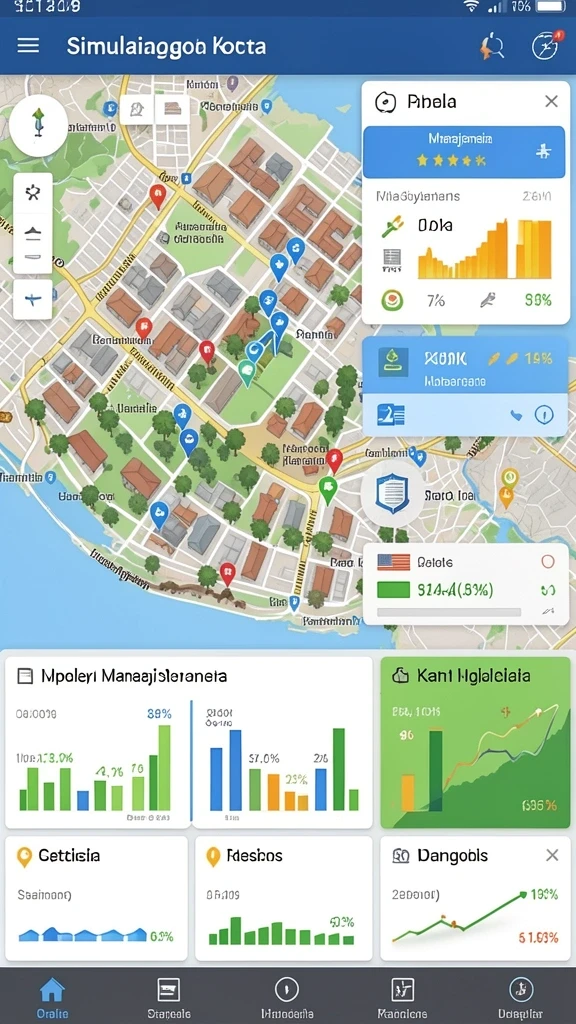Viewport: 576px width, 1024px height.
Task: Open the green Kant chart card
Action: pyautogui.click(x=475, y=743)
